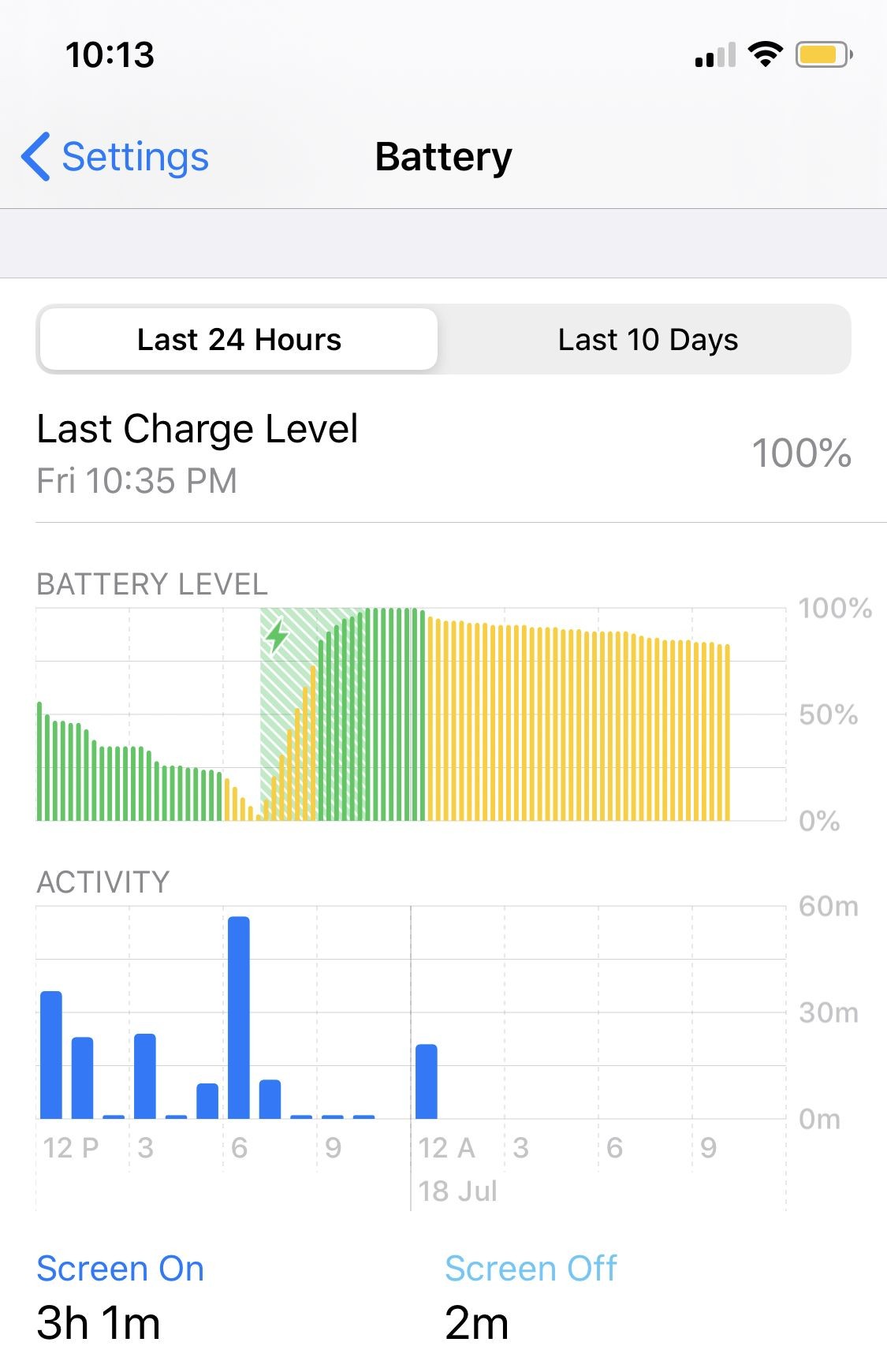Image resolution: width=887 pixels, height=1372 pixels.
Task: Tap the 12 A axis label
Action: point(446,1149)
